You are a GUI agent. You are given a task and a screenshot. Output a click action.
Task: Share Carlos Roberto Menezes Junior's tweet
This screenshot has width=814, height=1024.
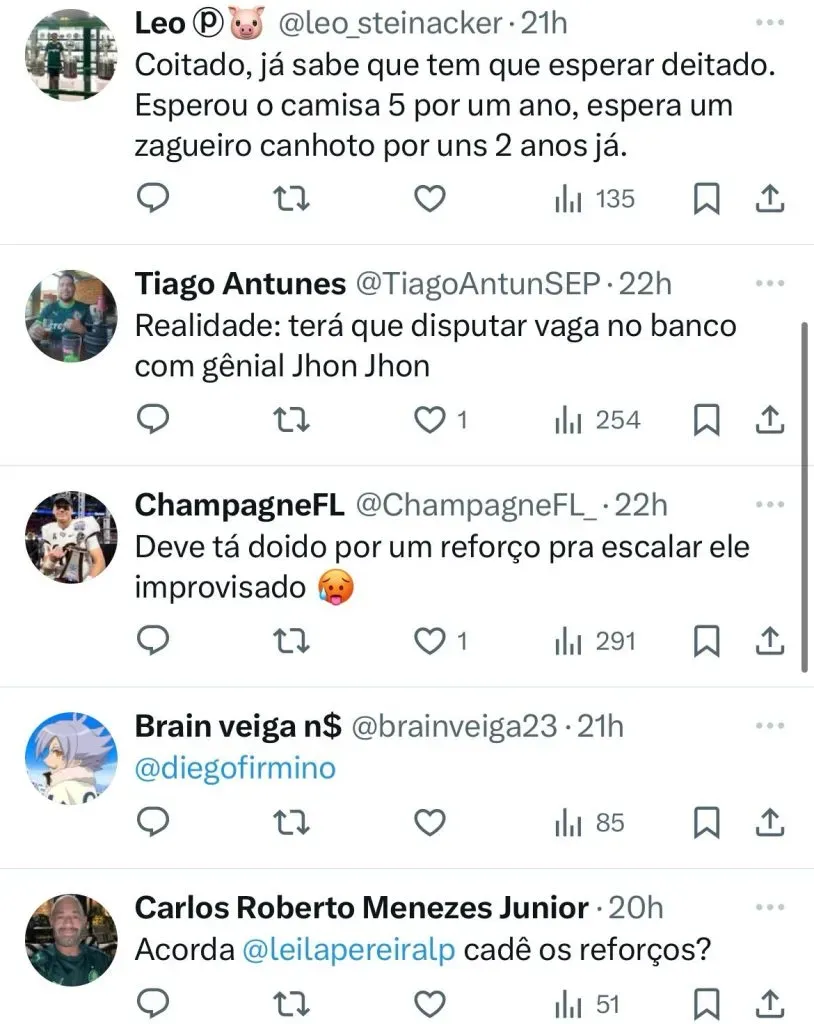coord(768,1004)
